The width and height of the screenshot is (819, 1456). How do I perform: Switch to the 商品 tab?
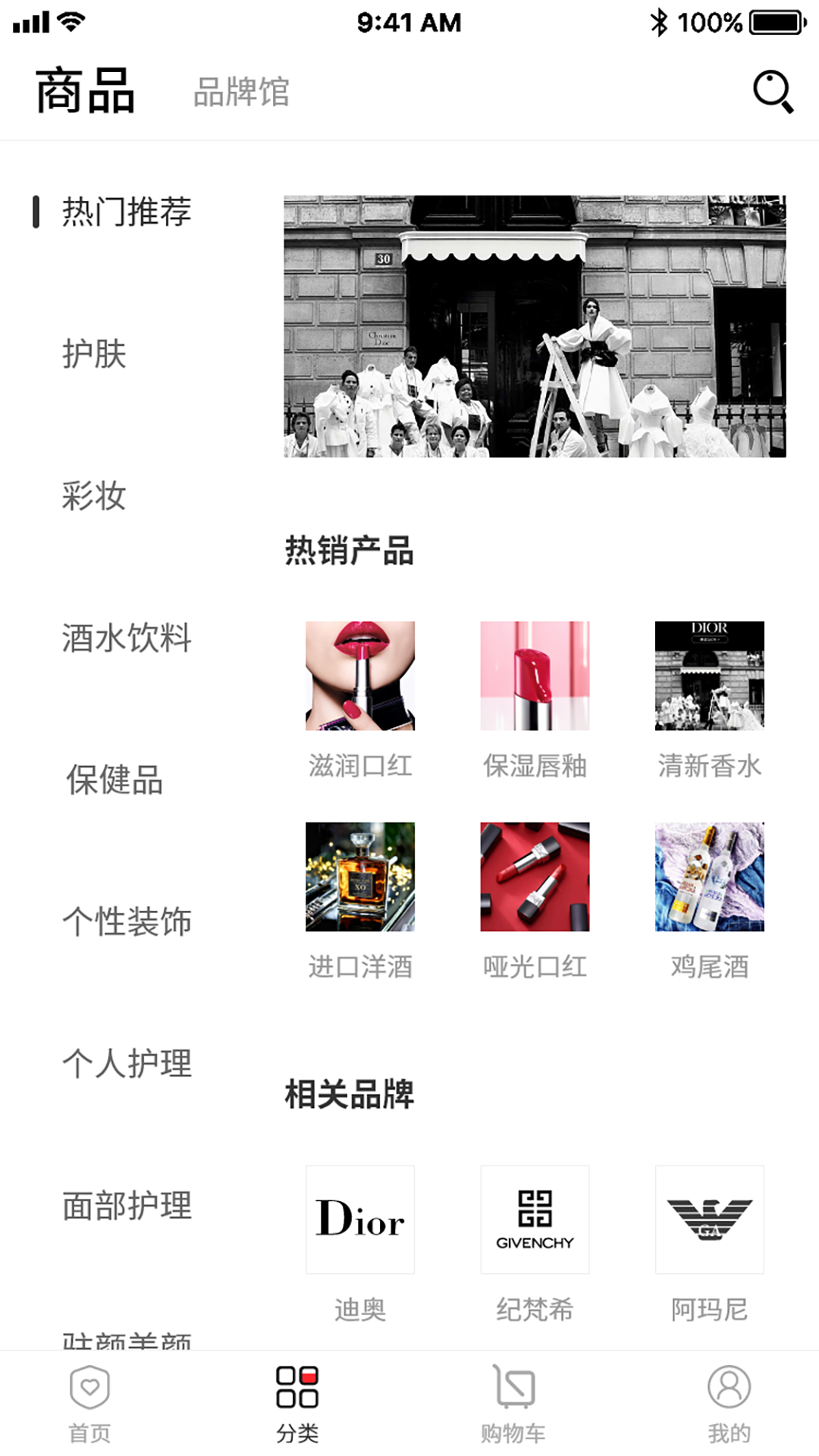[86, 91]
